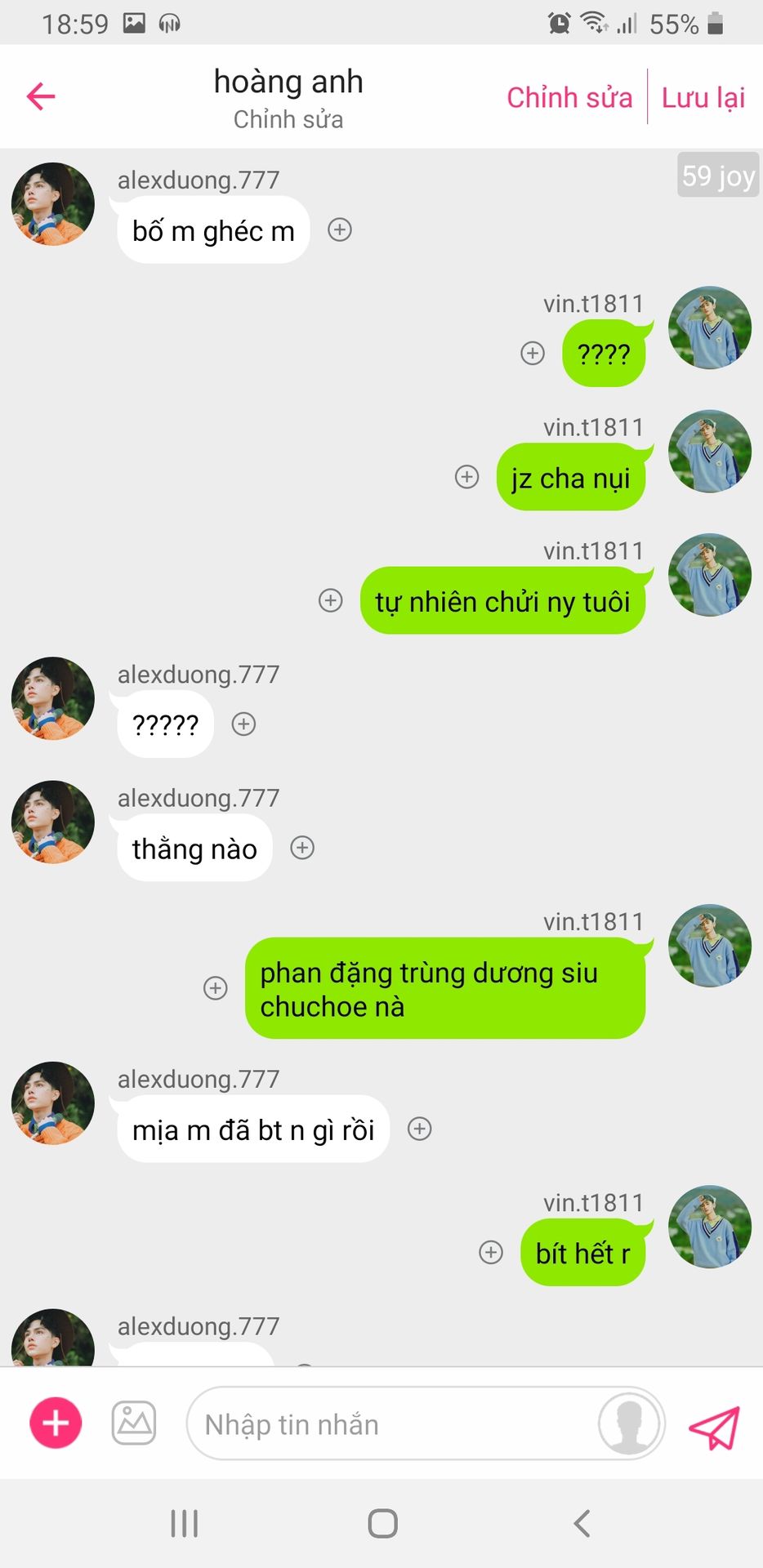Screen dimensions: 763x1568
Task: Switch sender using the avatar in the input
Action: click(x=629, y=1423)
